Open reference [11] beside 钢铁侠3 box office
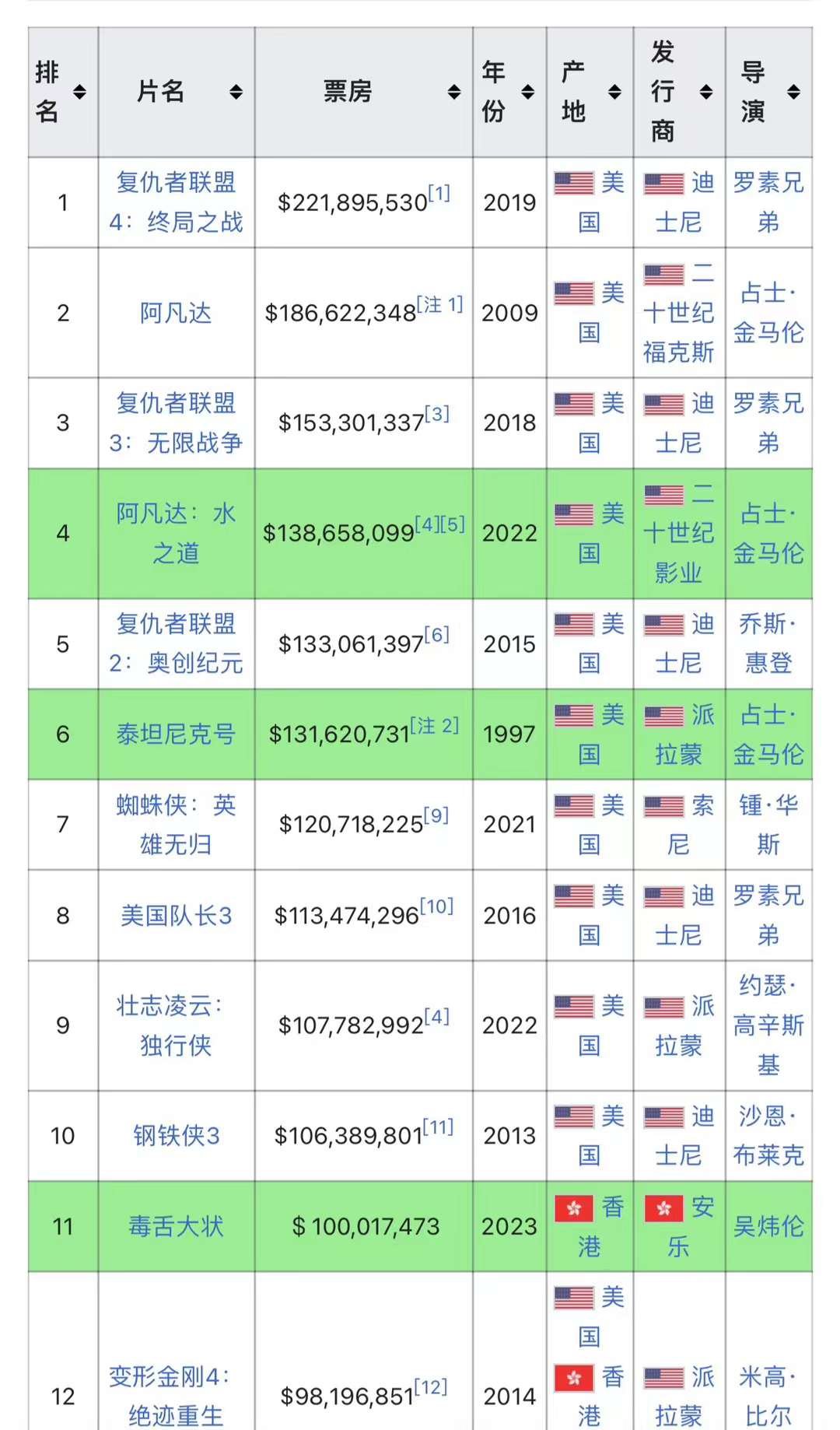Image resolution: width=840 pixels, height=1430 pixels. 438,1127
